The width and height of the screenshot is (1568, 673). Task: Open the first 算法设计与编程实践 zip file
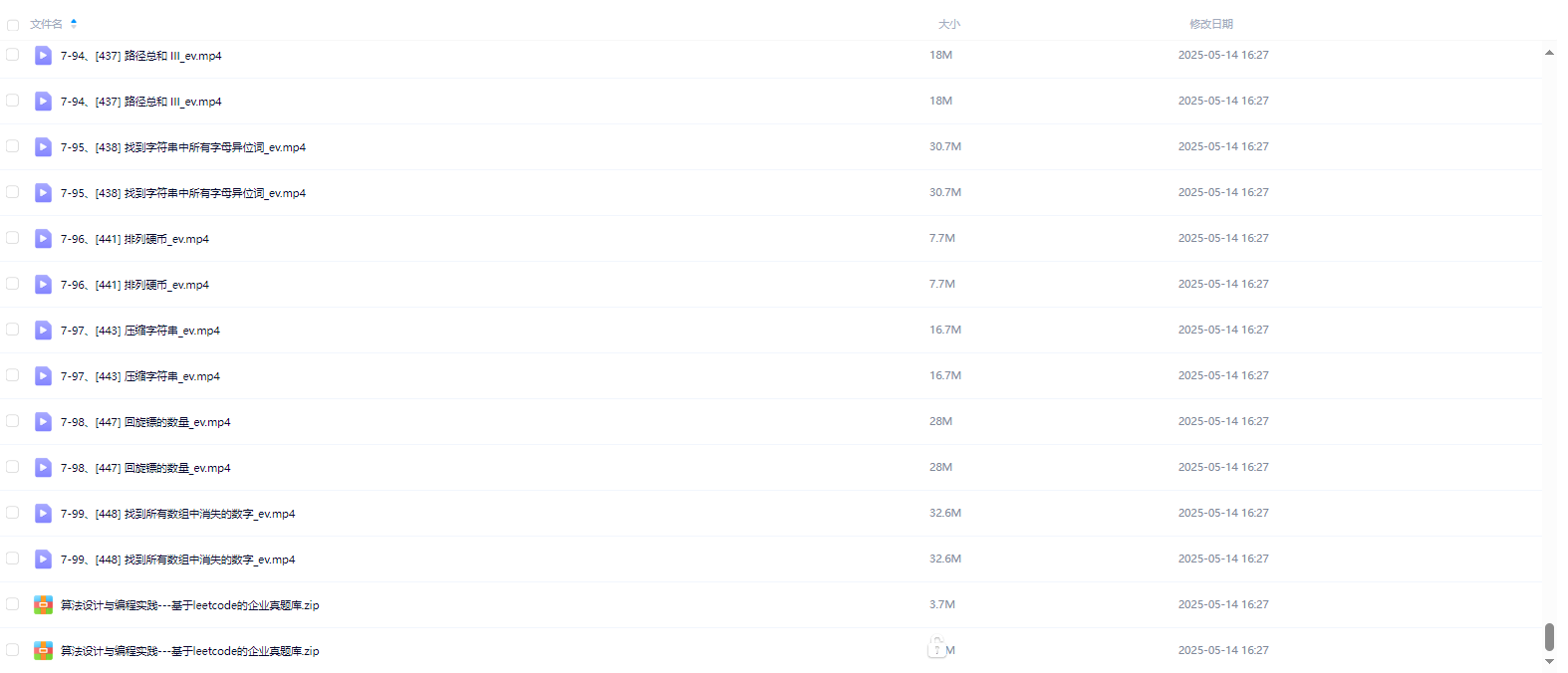click(189, 605)
